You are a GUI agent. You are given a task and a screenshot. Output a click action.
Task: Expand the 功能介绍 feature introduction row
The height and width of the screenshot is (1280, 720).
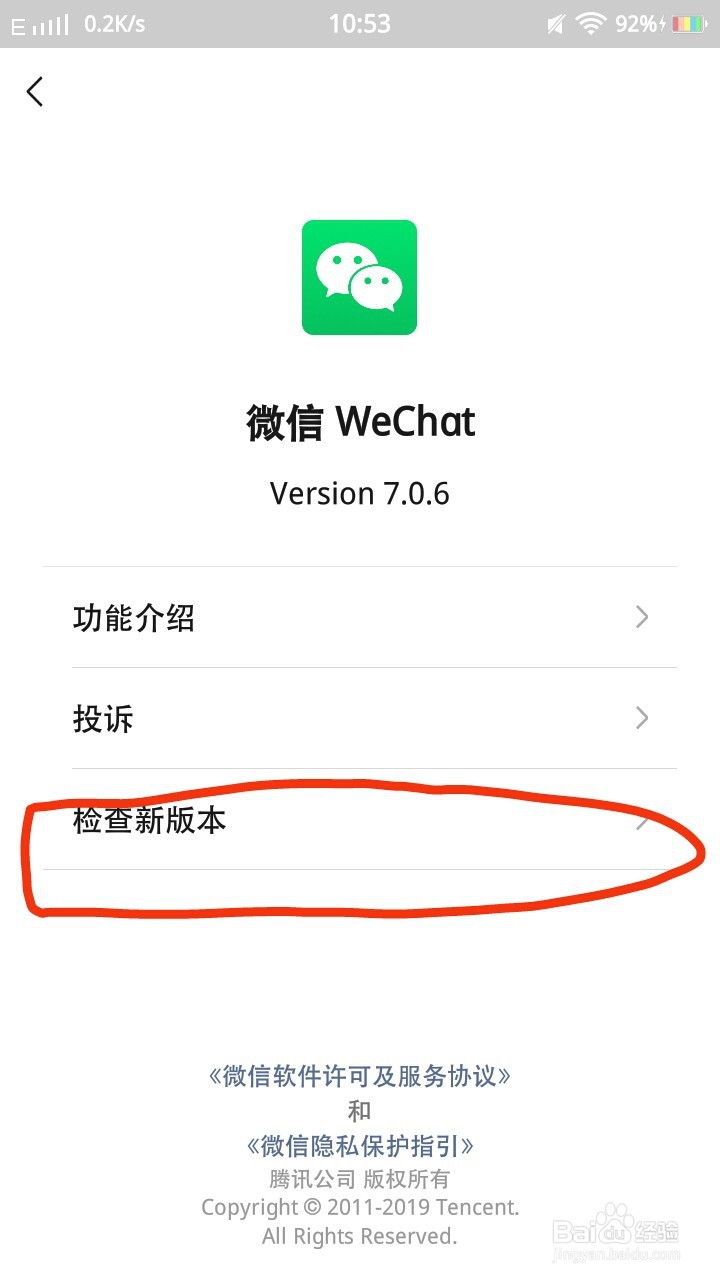click(x=642, y=618)
